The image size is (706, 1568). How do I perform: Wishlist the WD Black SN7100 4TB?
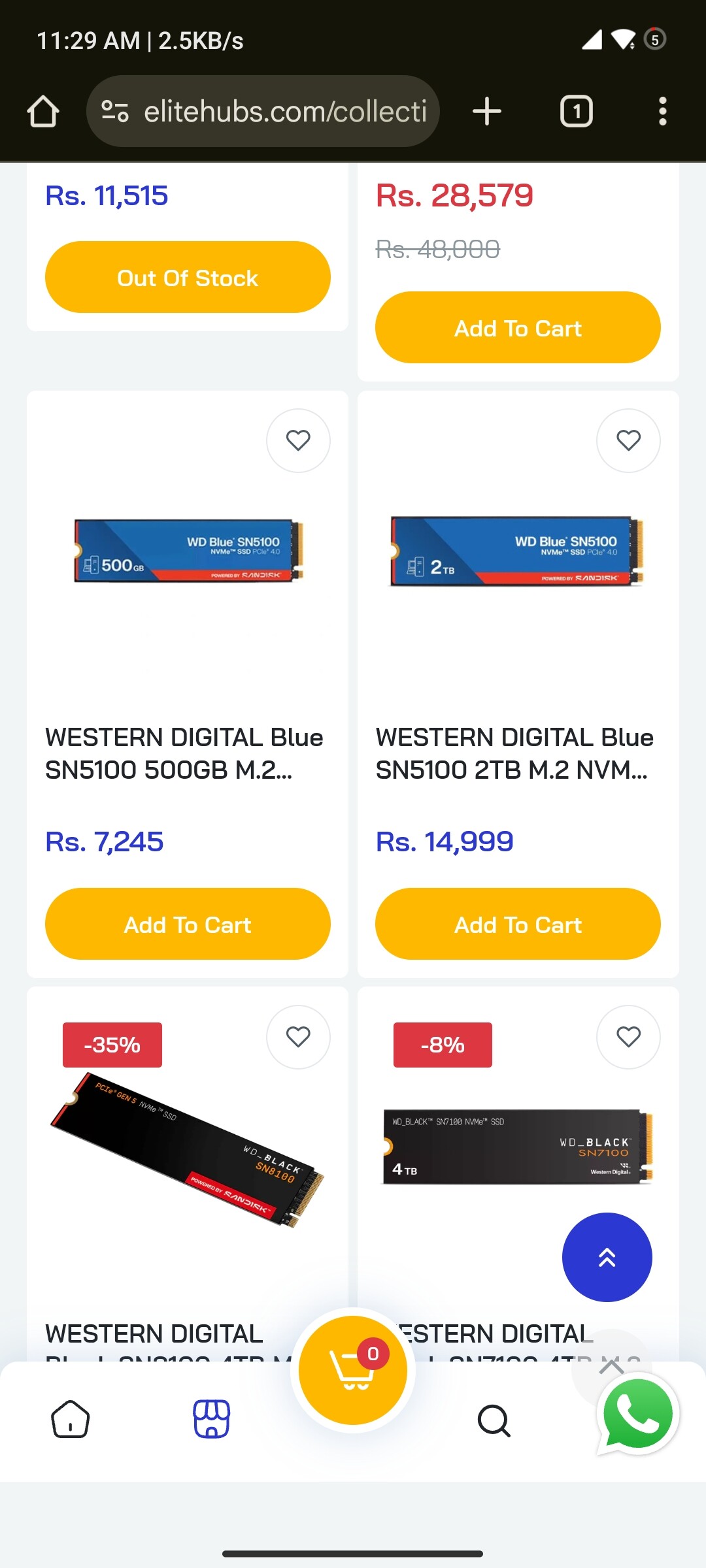pyautogui.click(x=628, y=1037)
